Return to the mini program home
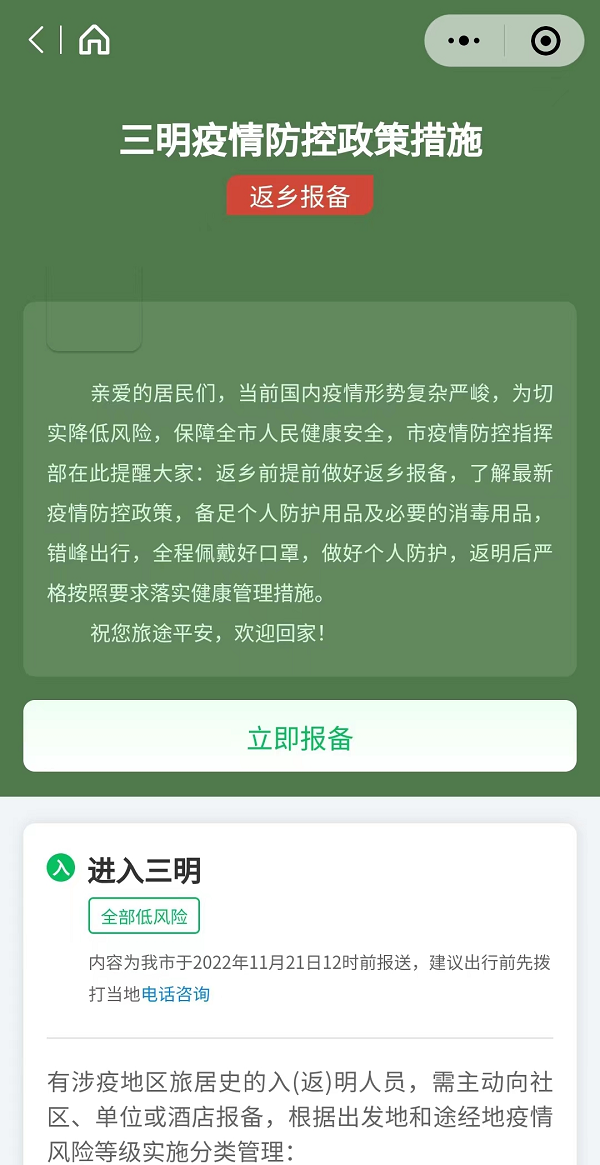The width and height of the screenshot is (600, 1165). [x=94, y=40]
